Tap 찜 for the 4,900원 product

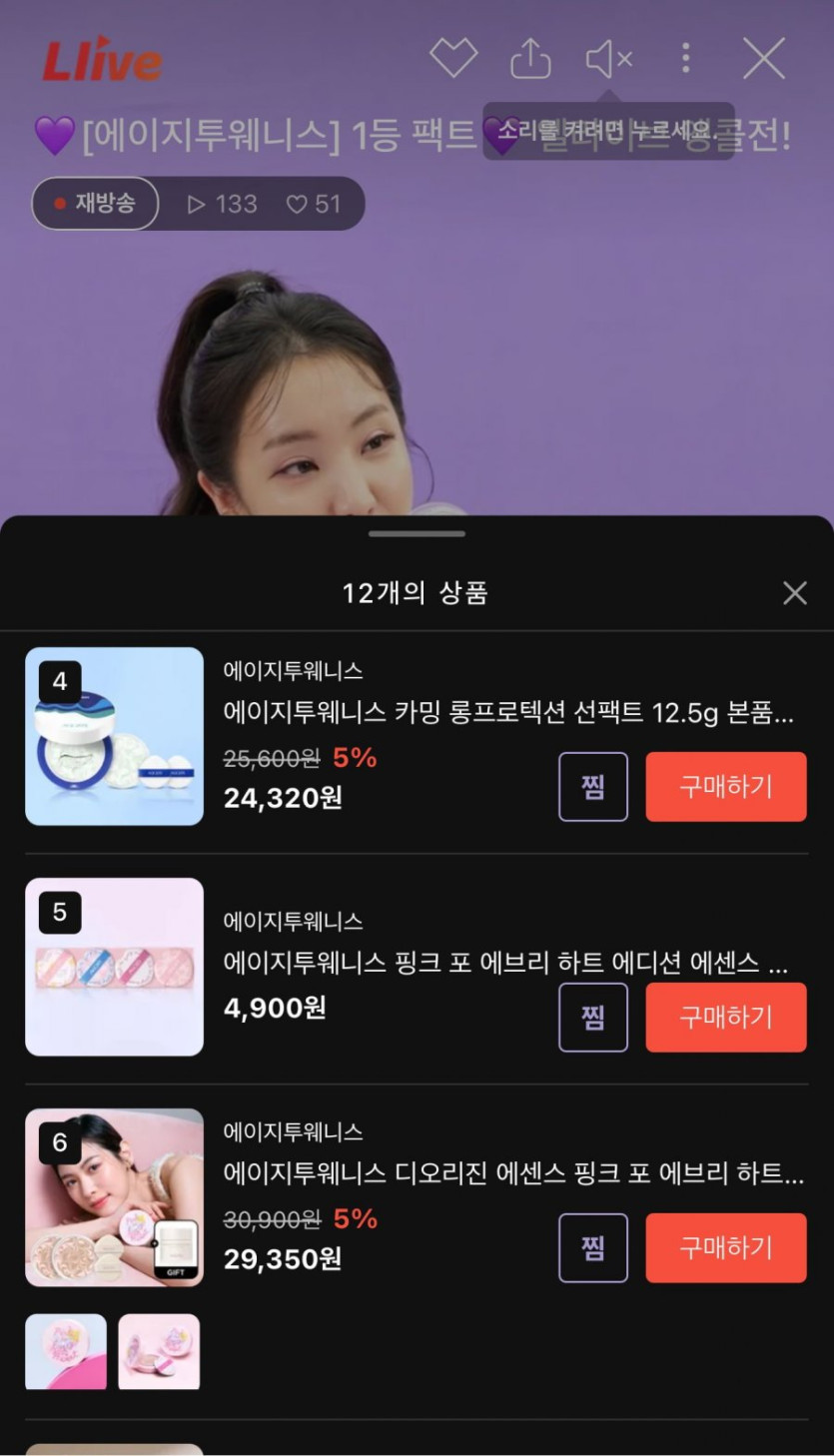point(593,1018)
